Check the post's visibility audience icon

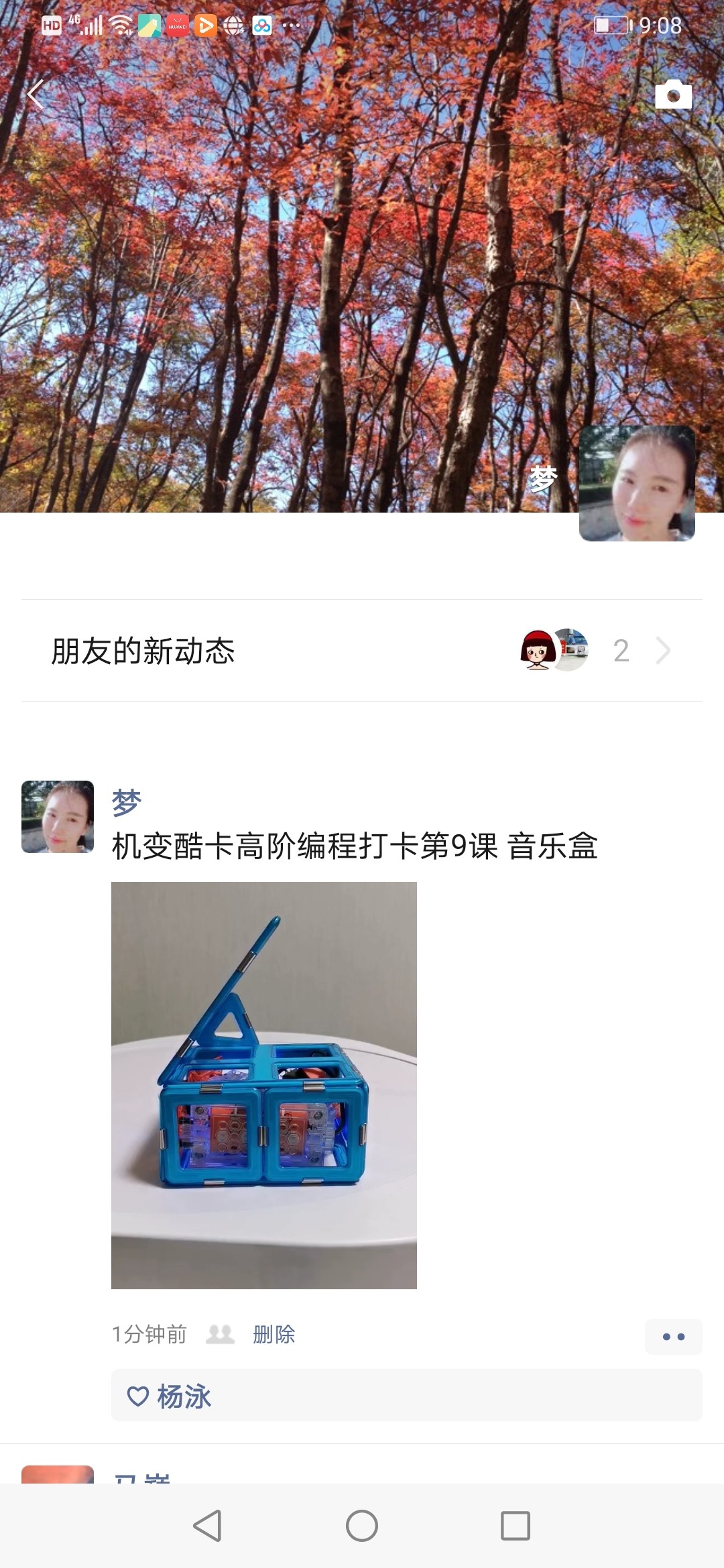pos(220,1334)
